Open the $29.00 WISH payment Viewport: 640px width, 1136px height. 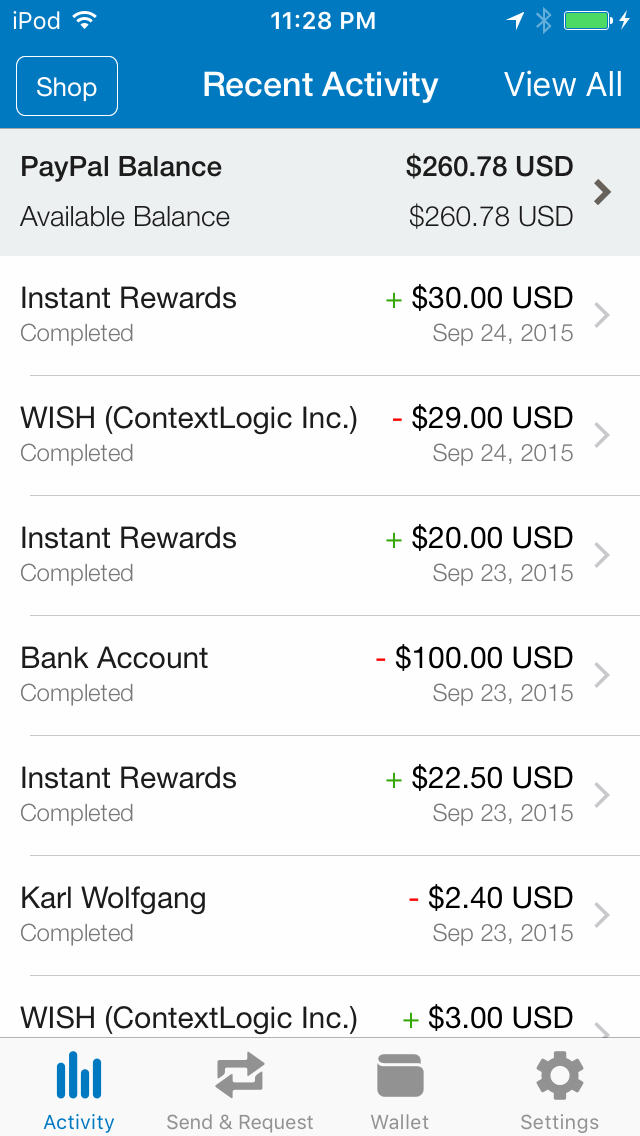coord(320,435)
